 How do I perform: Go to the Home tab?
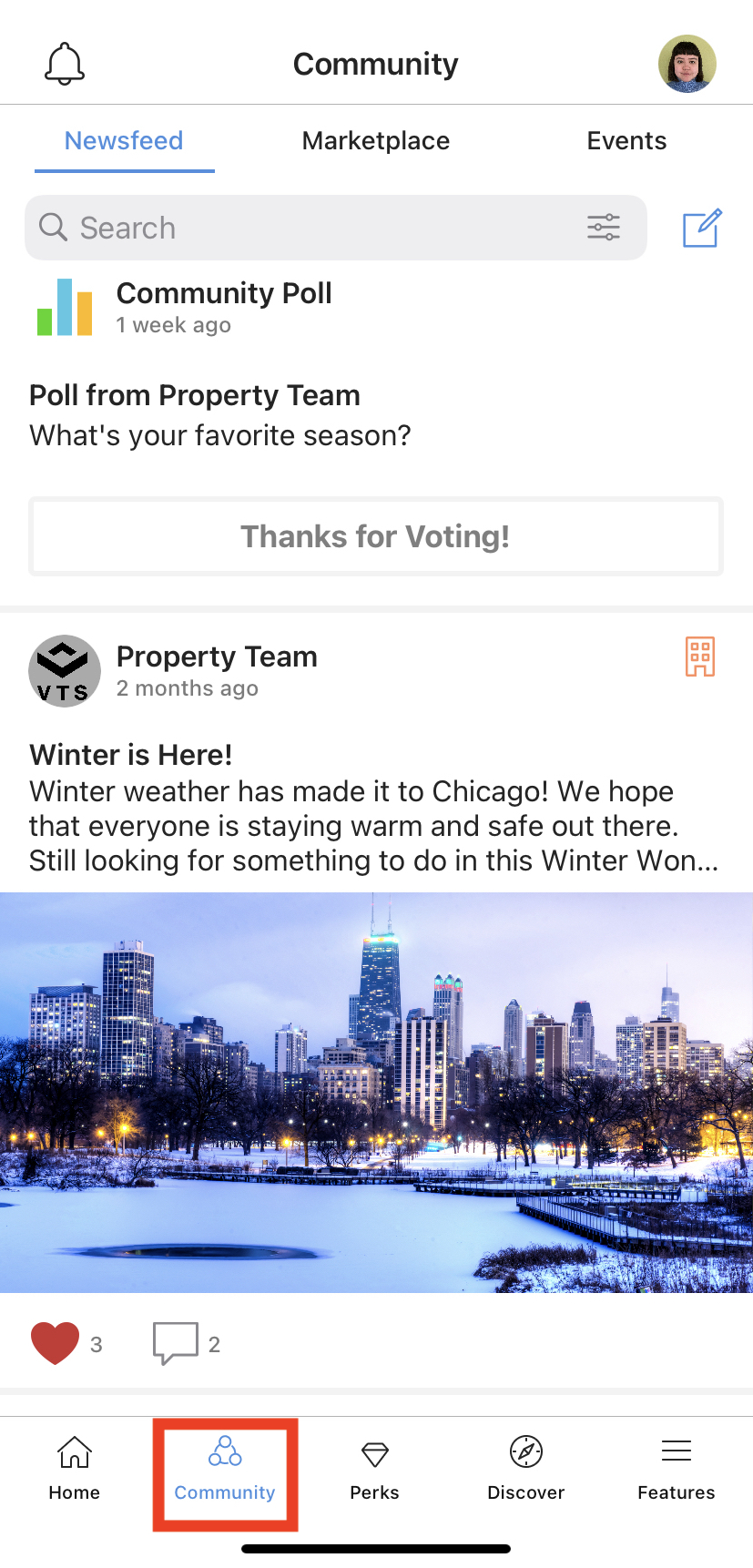tap(75, 1467)
